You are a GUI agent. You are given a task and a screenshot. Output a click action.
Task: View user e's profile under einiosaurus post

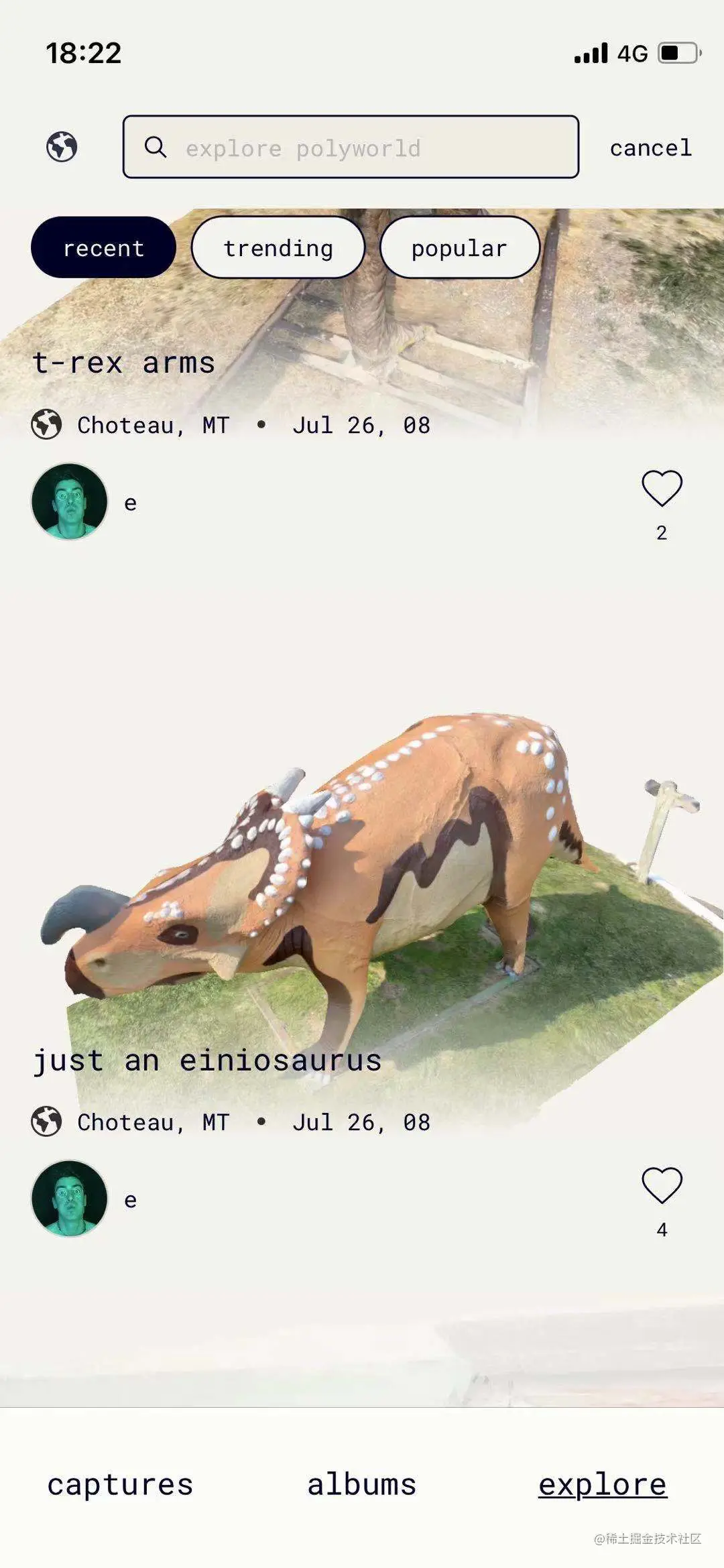70,1199
